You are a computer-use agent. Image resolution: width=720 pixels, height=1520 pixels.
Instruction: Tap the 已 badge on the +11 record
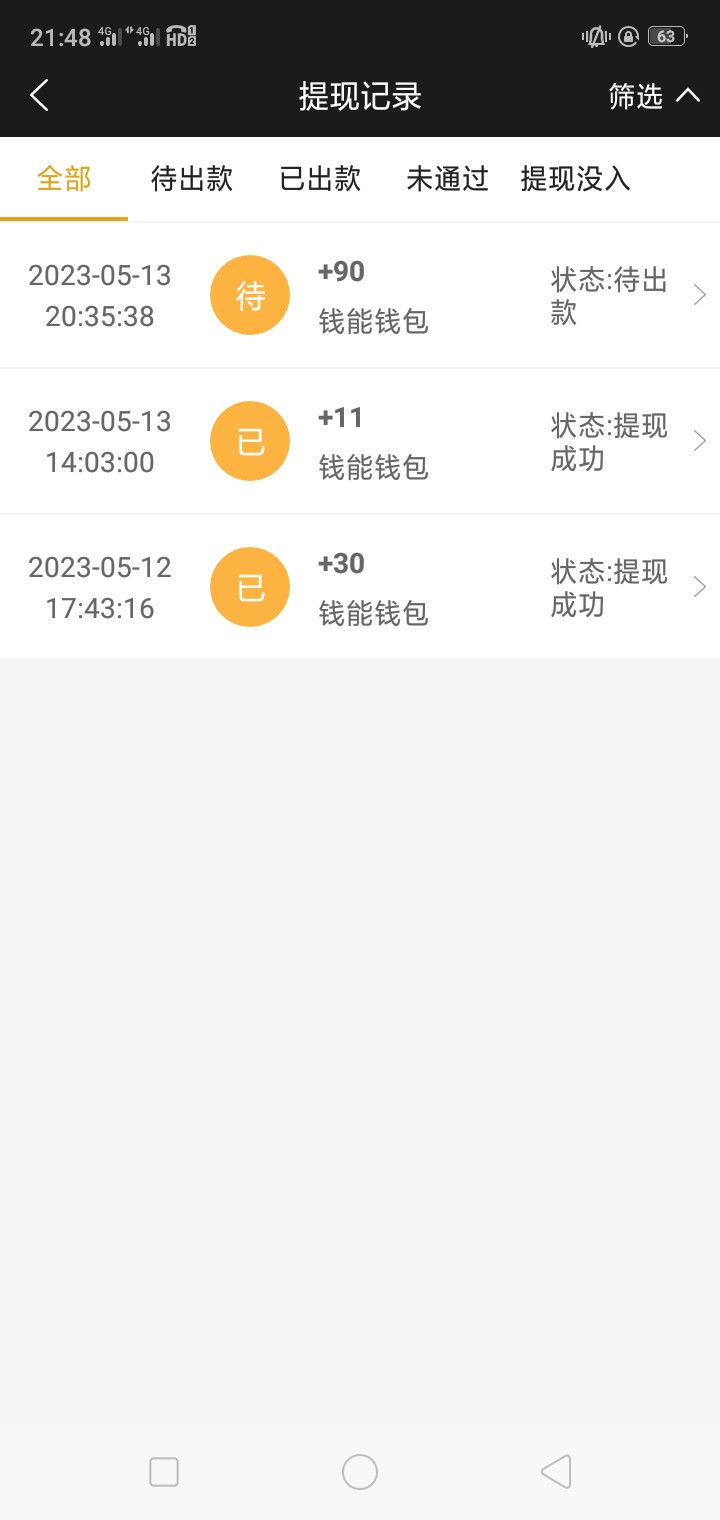click(x=249, y=440)
